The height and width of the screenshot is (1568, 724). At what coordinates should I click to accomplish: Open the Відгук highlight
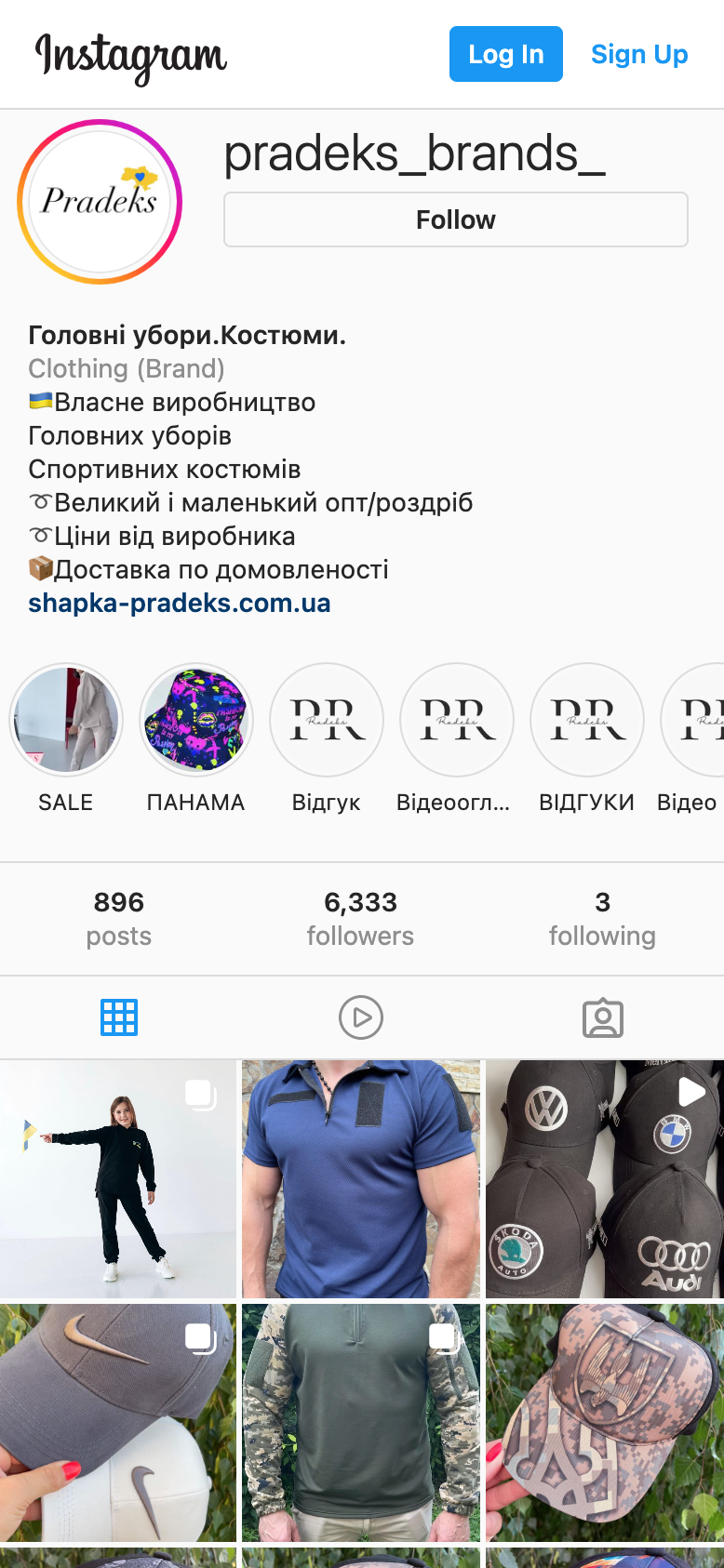coord(326,720)
